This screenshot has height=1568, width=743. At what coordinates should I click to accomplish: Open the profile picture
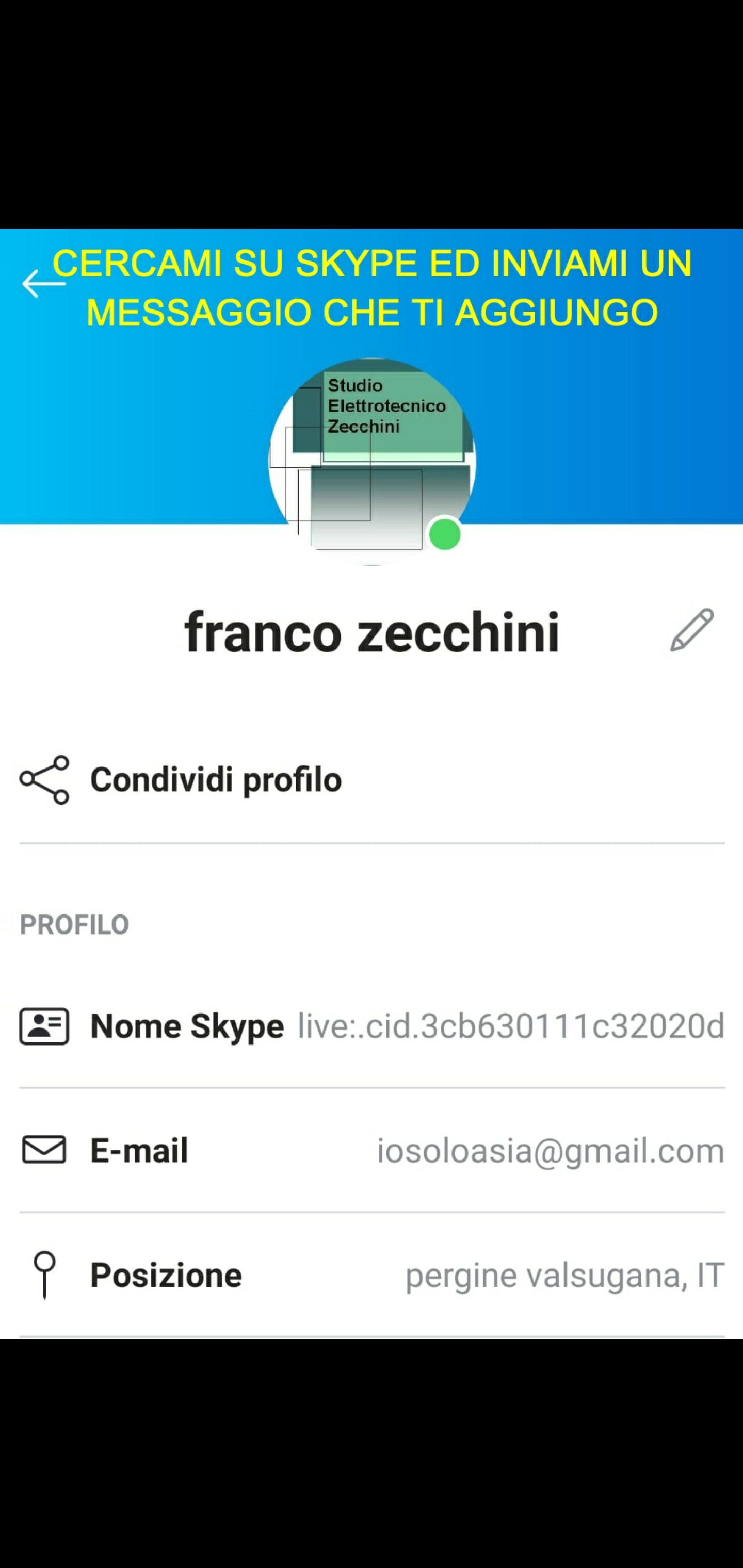(x=372, y=462)
